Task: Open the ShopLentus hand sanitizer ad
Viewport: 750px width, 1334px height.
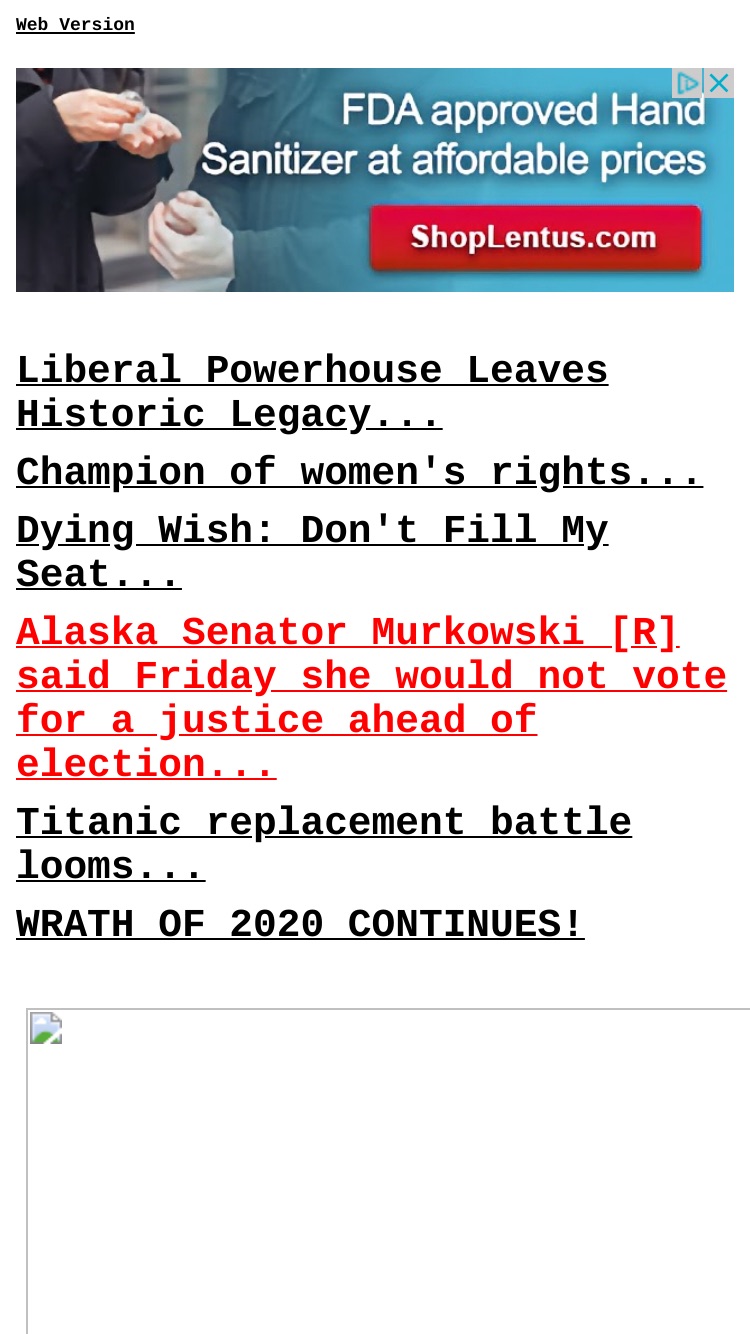Action: click(x=374, y=180)
